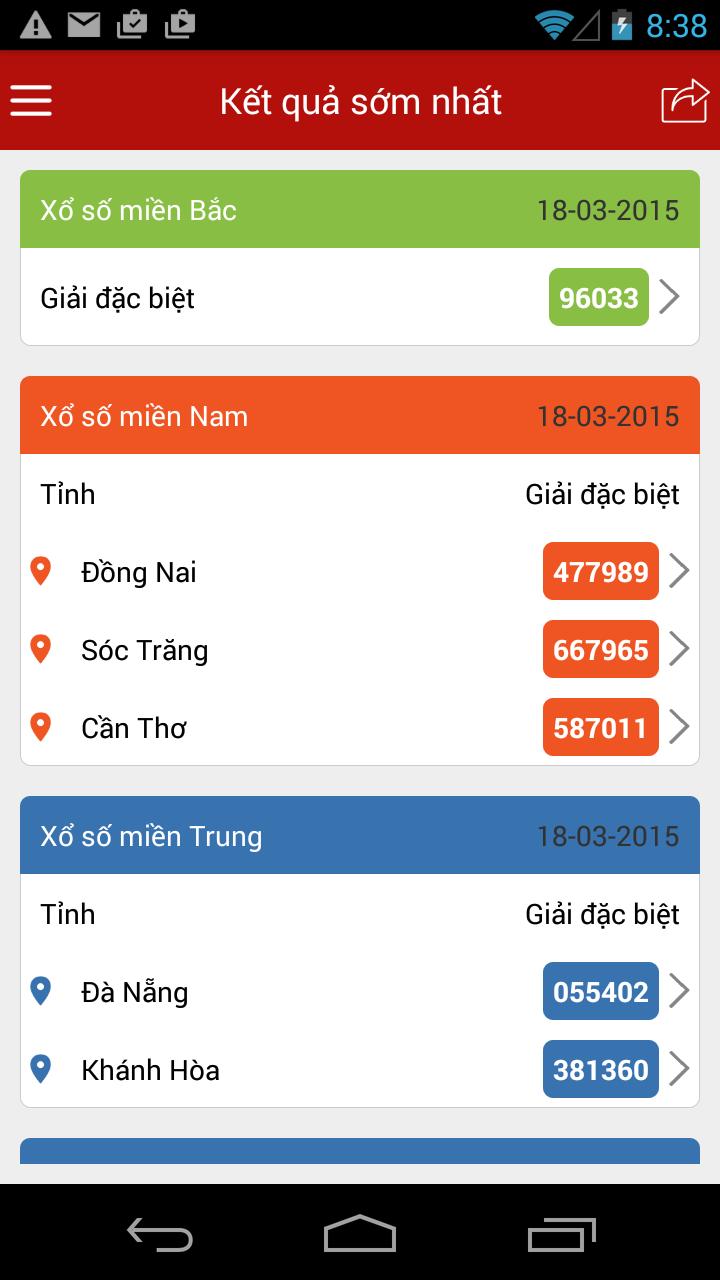Select the Cần Thơ result row
Image resolution: width=720 pixels, height=1280 pixels.
pos(360,728)
